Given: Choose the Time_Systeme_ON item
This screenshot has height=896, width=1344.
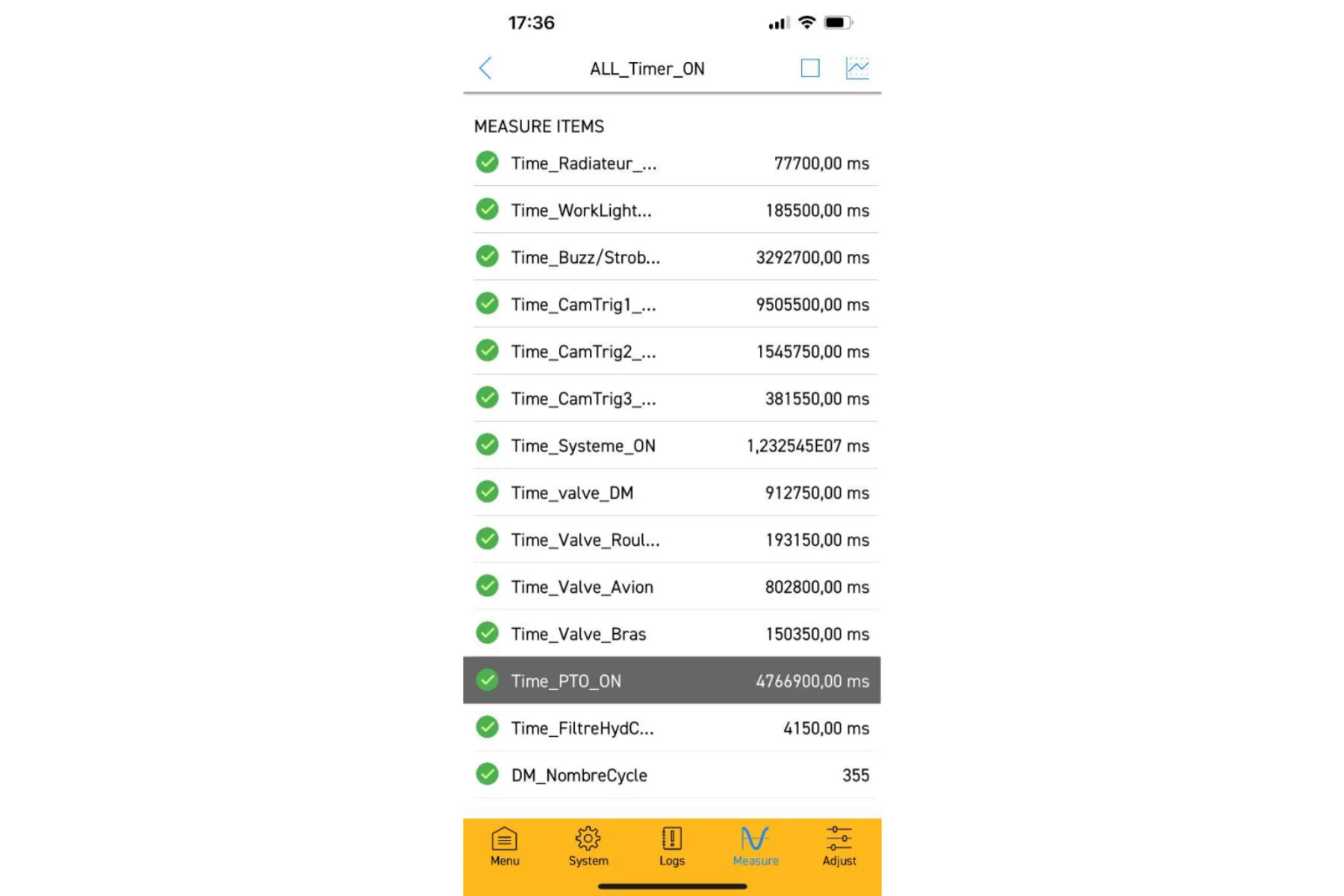Looking at the screenshot, I should [x=672, y=445].
